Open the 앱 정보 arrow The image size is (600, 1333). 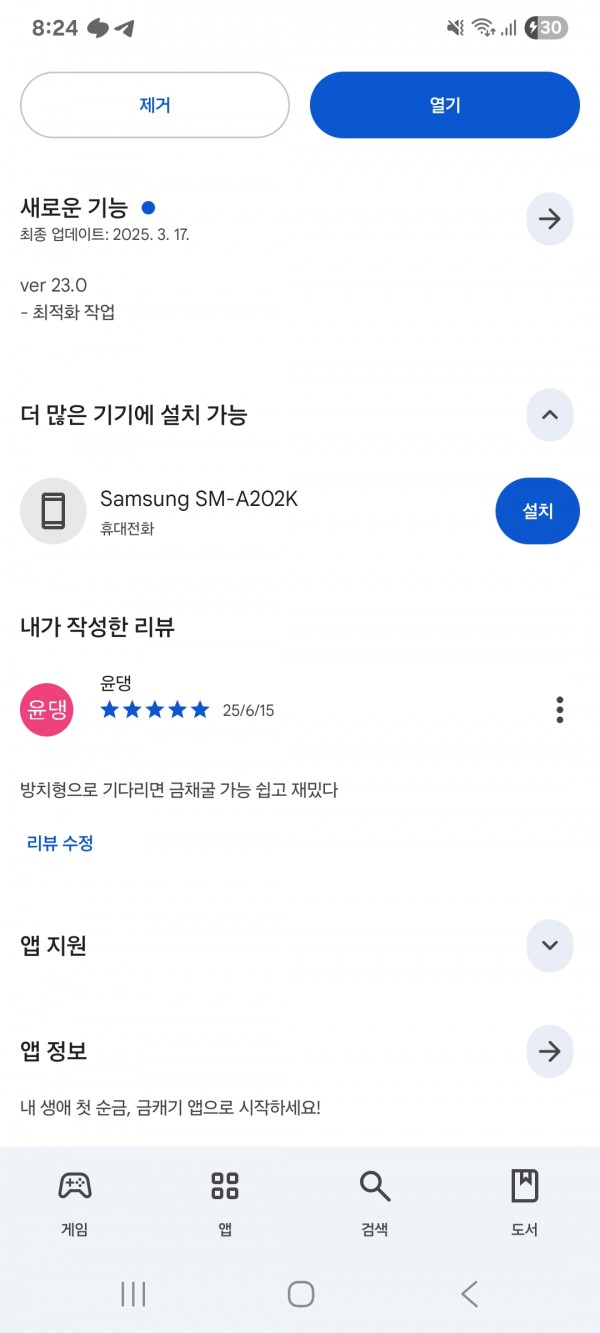[550, 1051]
